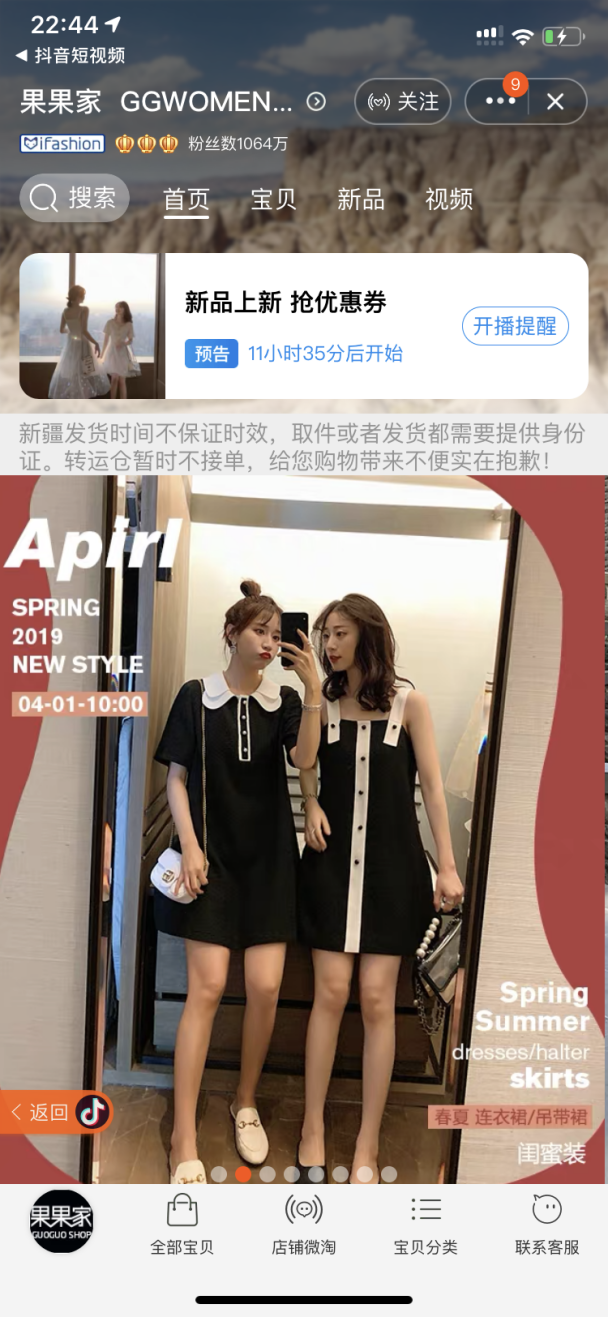Tap the 果果家 shop logo
Viewport: 608px width, 1317px height.
pyautogui.click(x=61, y=1221)
